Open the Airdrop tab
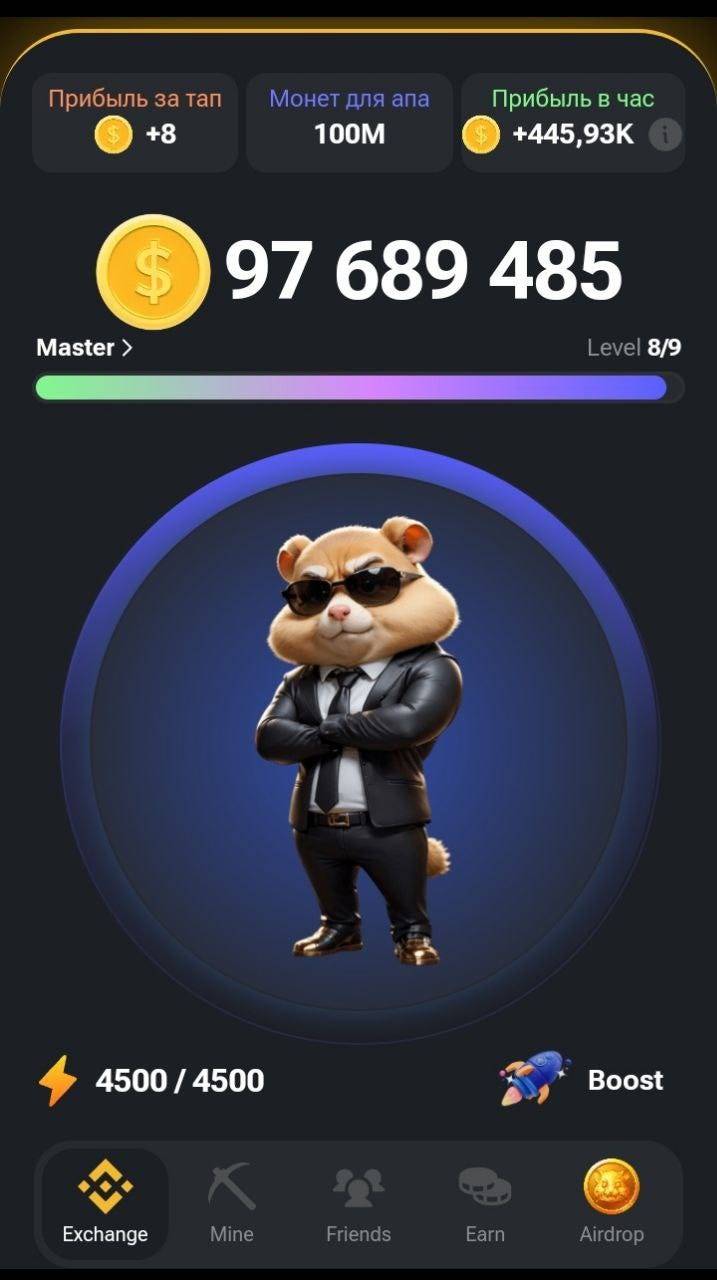Image resolution: width=717 pixels, height=1280 pixels. coord(611,1205)
